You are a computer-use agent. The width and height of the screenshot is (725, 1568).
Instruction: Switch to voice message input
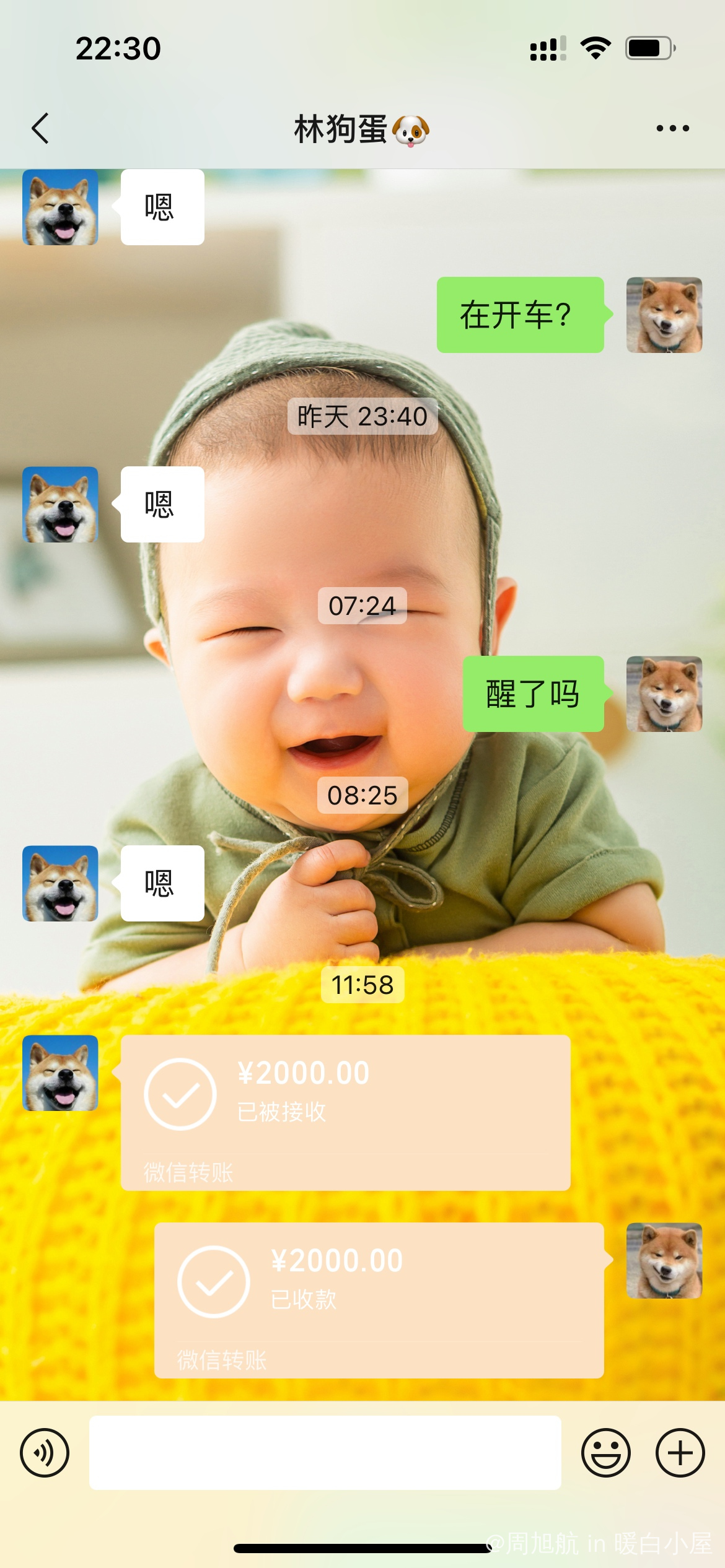(45, 1453)
